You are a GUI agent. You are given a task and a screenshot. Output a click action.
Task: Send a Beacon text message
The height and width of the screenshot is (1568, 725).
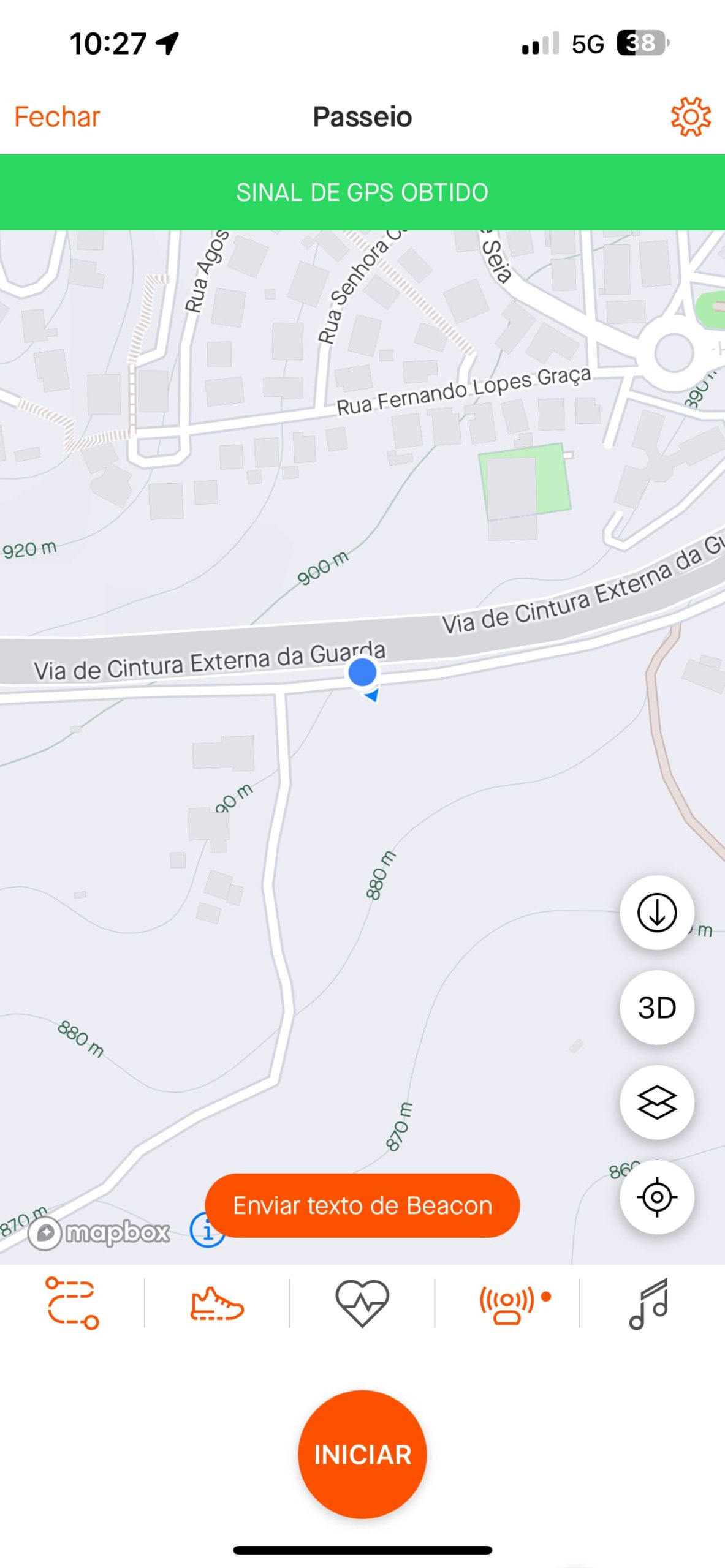click(x=362, y=1205)
